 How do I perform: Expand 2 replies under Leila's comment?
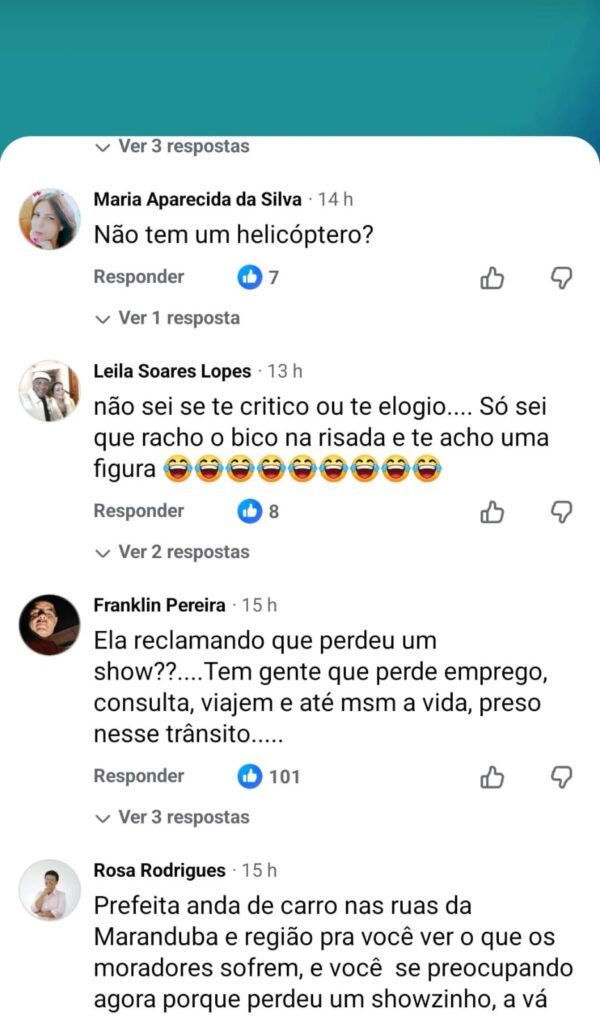[172, 552]
